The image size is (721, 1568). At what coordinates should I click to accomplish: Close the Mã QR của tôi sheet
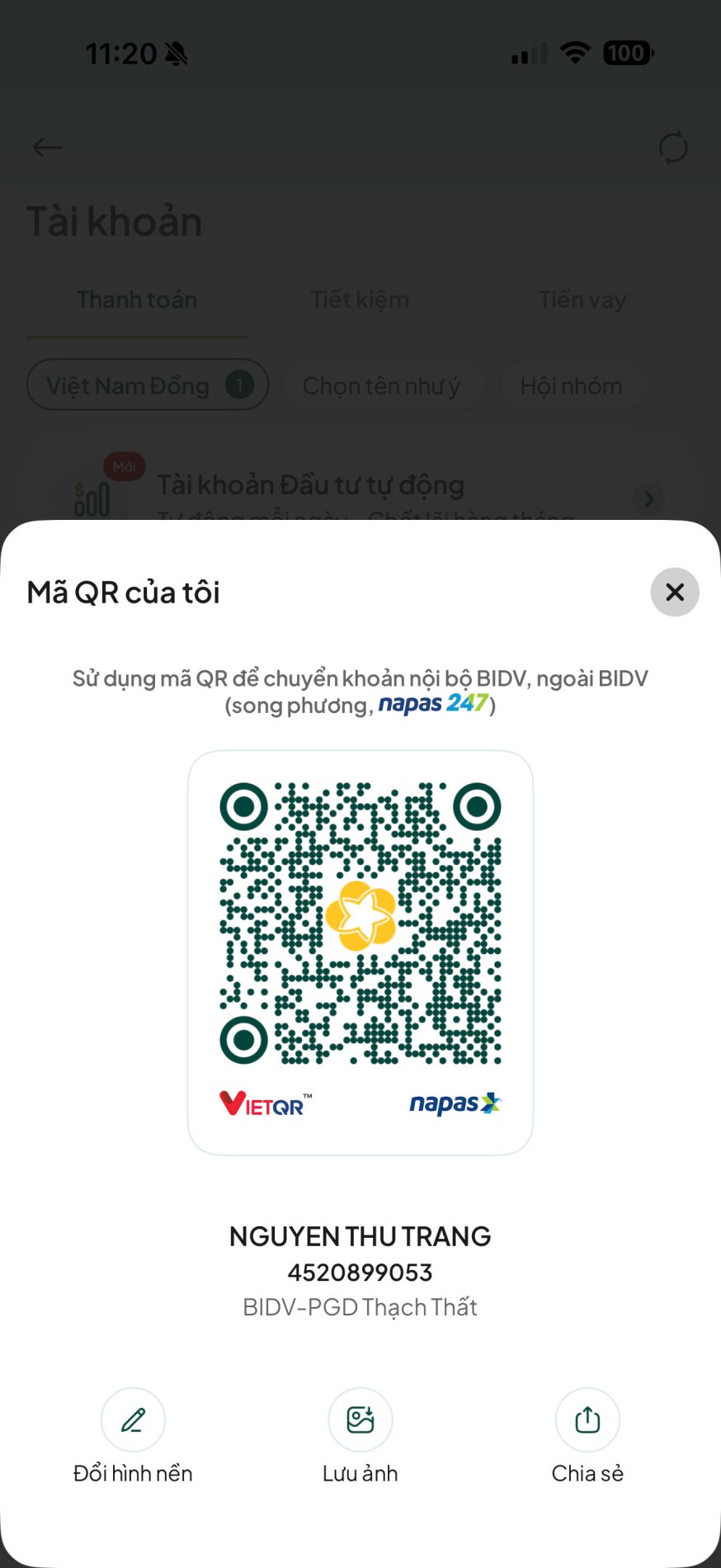coord(674,592)
